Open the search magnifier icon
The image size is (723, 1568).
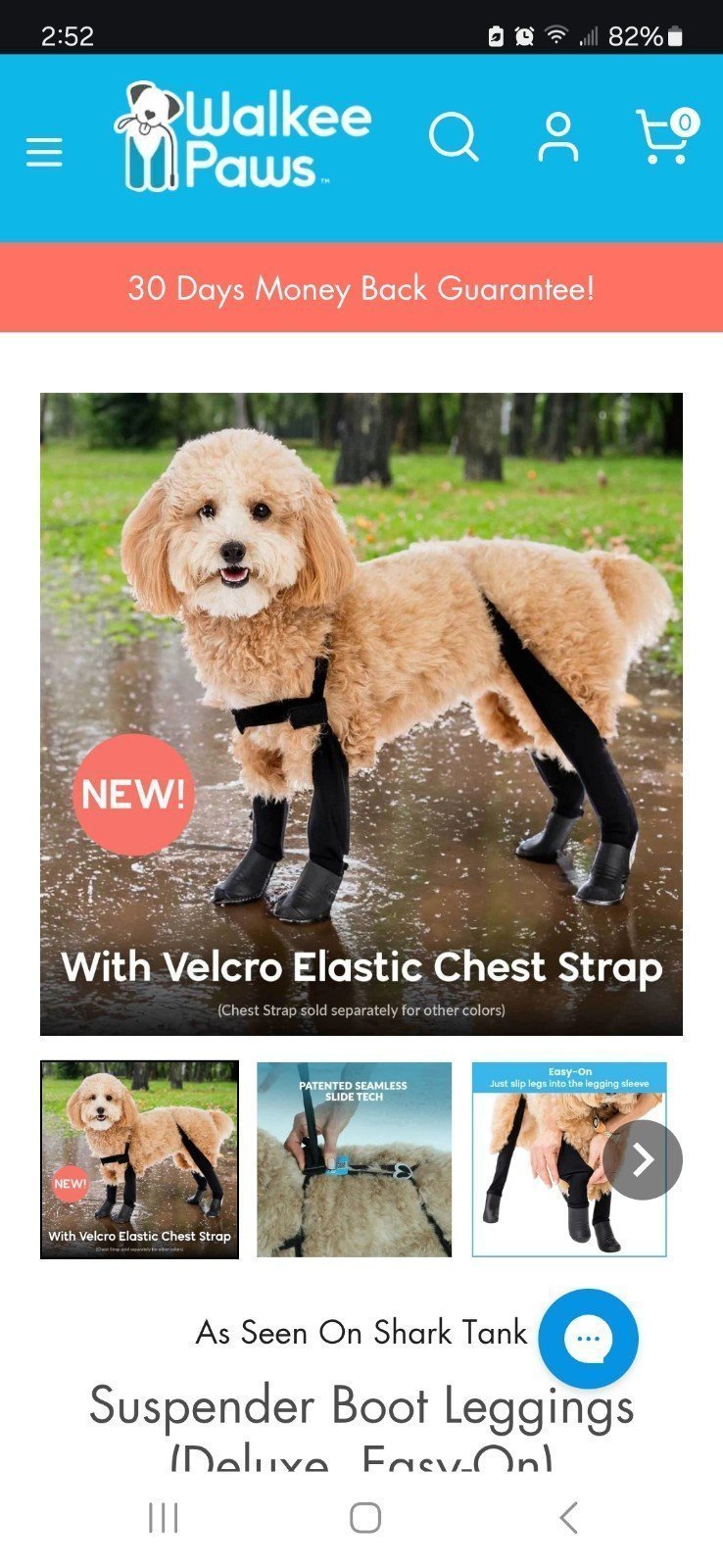(x=454, y=136)
